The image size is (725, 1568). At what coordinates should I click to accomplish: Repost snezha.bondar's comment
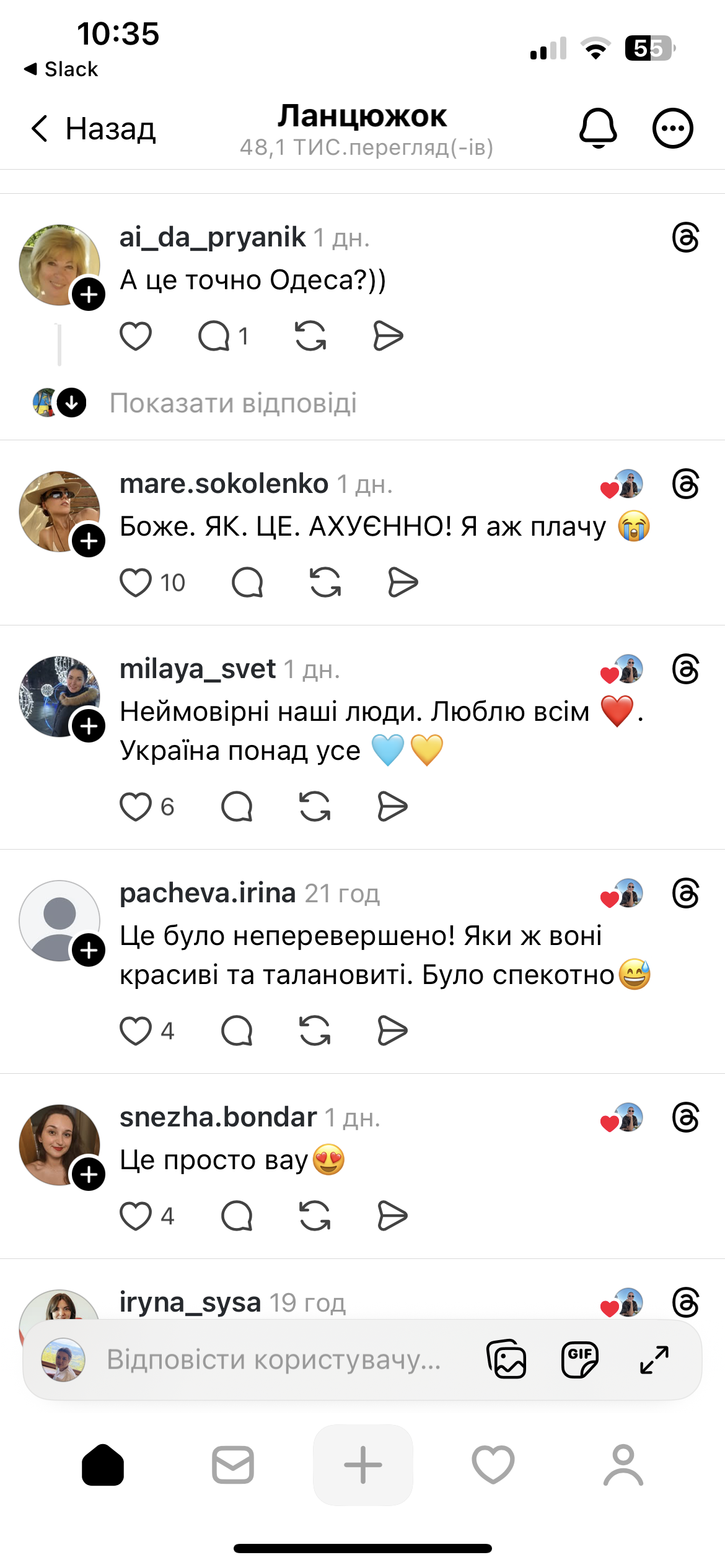[x=315, y=1216]
